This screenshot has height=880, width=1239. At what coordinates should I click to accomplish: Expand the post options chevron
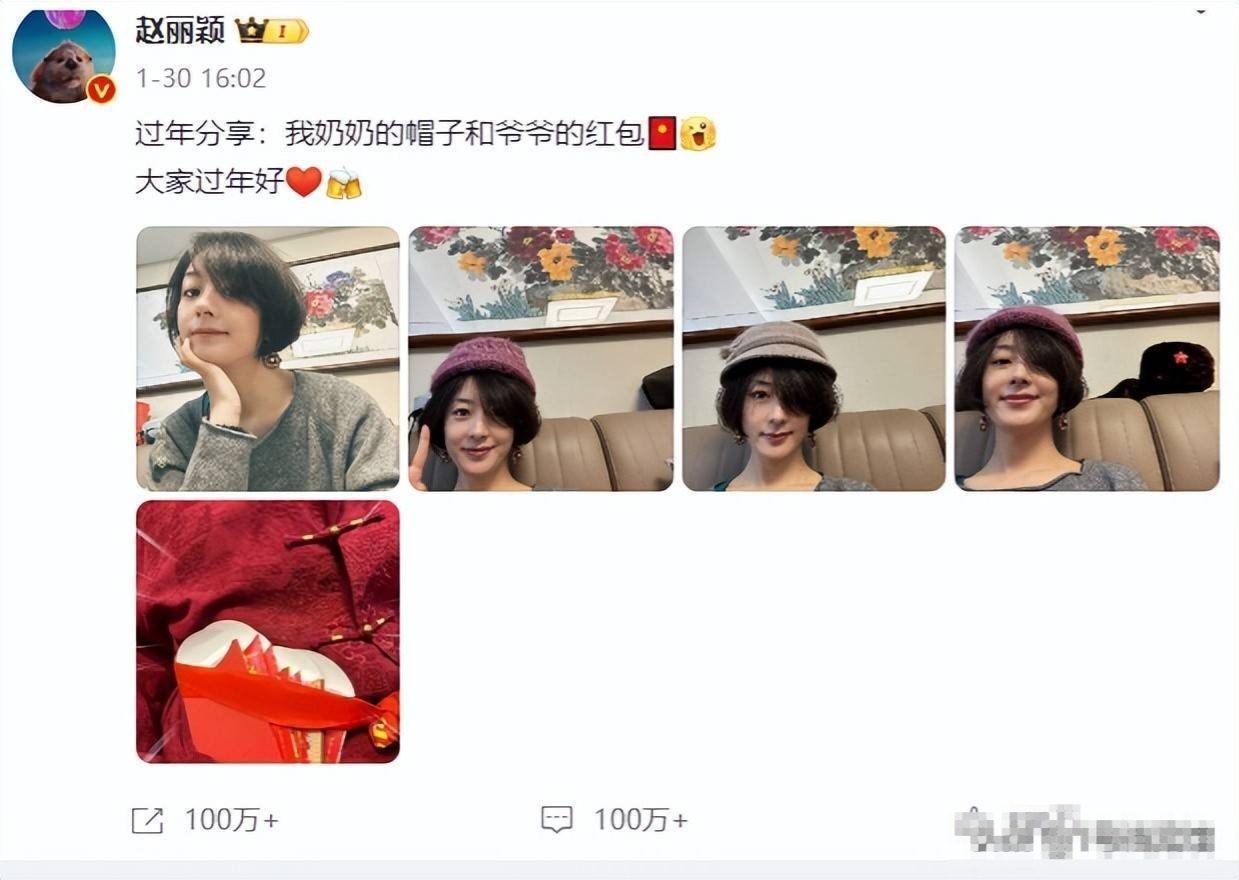(1201, 11)
